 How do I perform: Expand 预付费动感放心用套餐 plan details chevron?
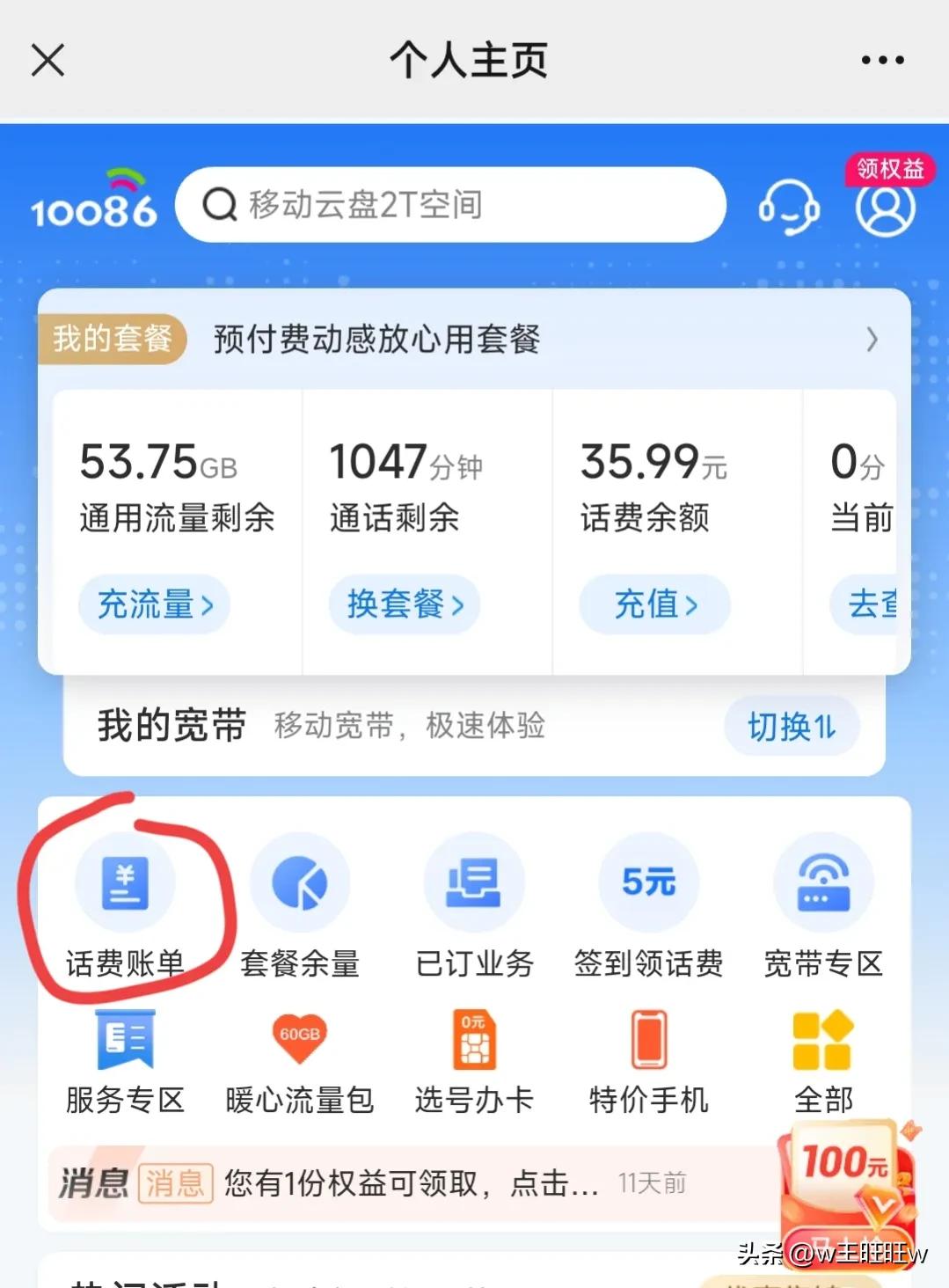coord(871,340)
